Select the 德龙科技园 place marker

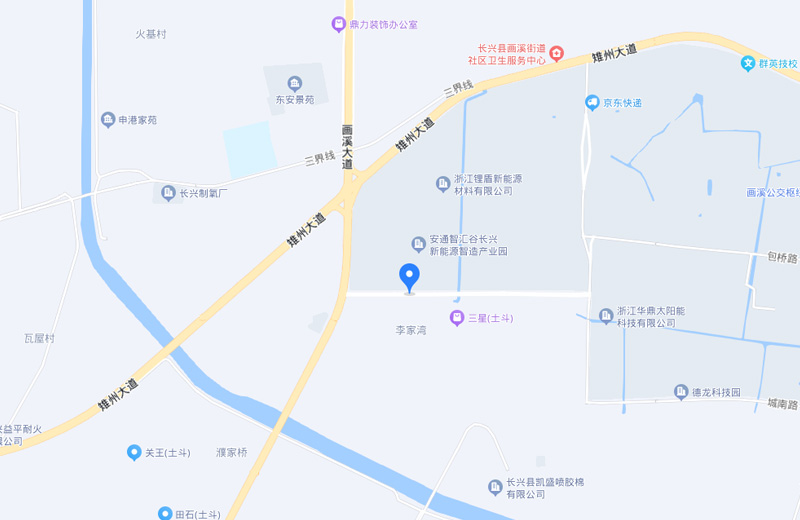click(680, 392)
